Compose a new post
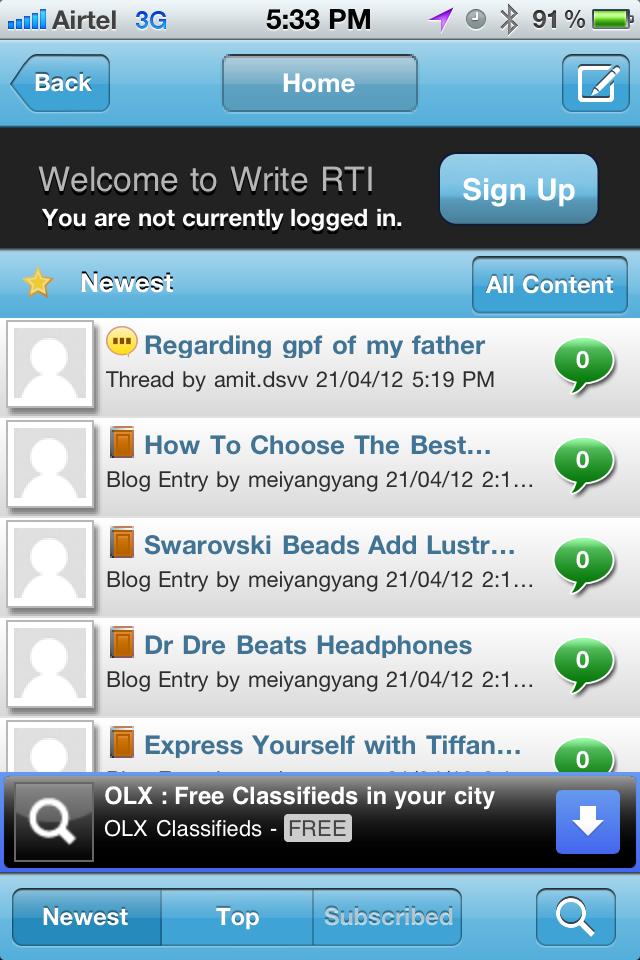The width and height of the screenshot is (640, 960). click(595, 83)
